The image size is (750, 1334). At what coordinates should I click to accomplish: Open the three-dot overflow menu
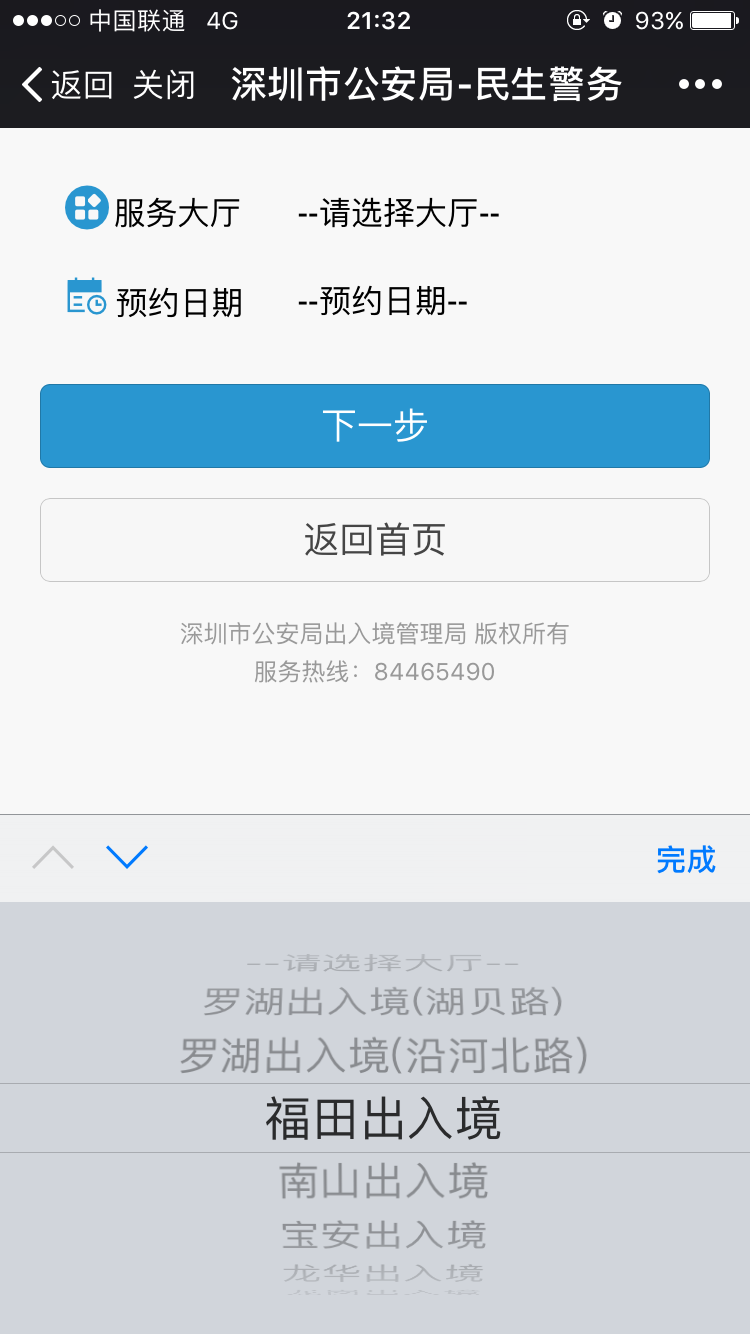pos(700,85)
